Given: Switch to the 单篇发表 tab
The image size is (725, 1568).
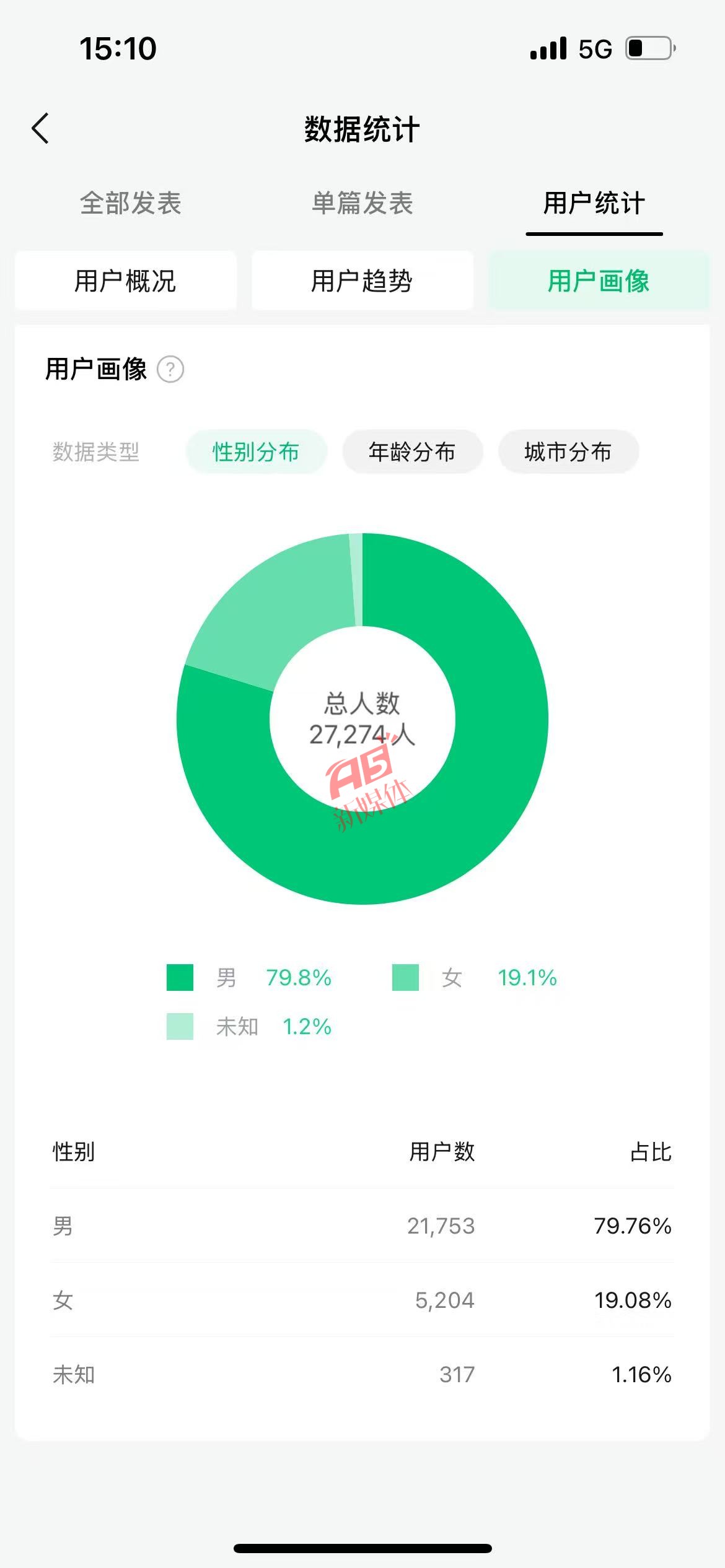Looking at the screenshot, I should point(362,203).
